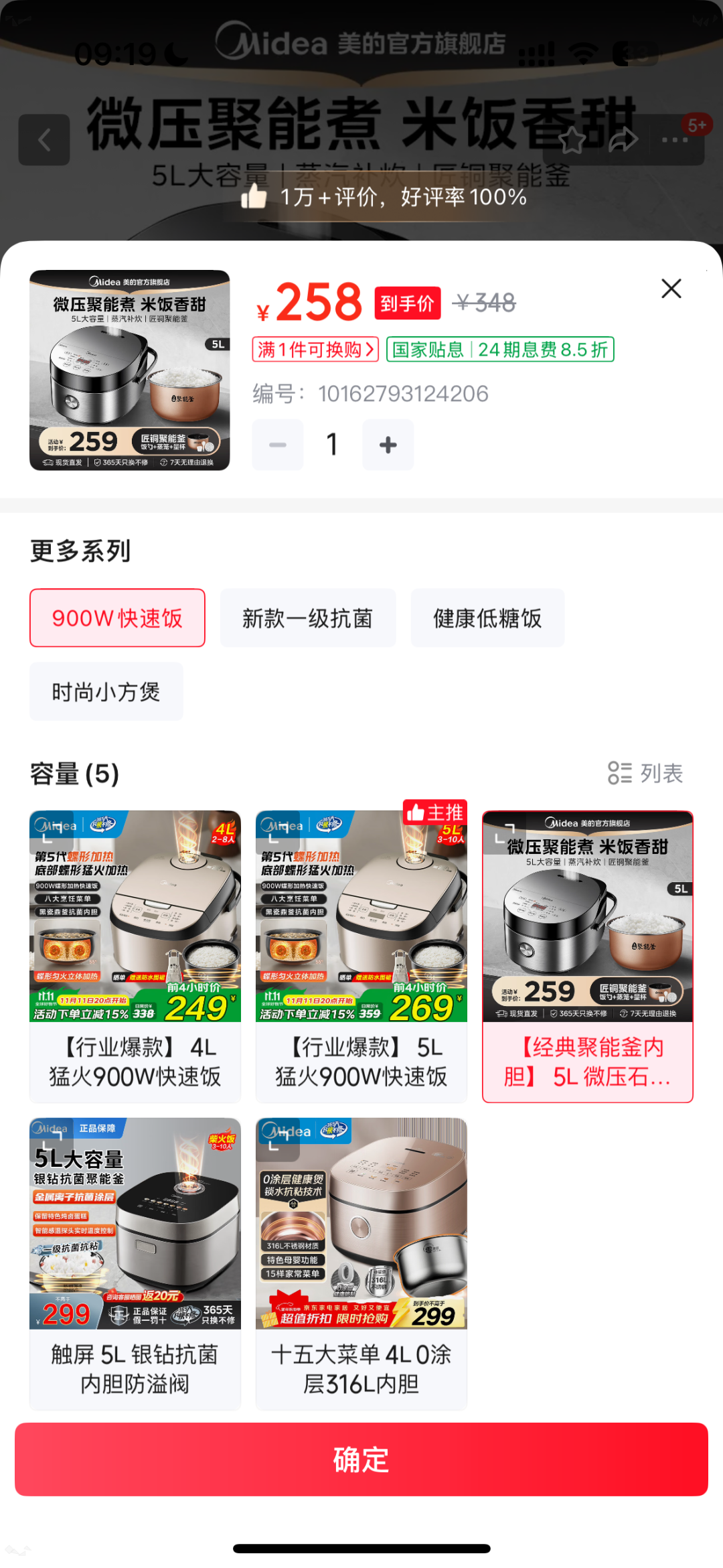The height and width of the screenshot is (1568, 723).
Task: Open the three-dot more options icon
Action: point(676,139)
